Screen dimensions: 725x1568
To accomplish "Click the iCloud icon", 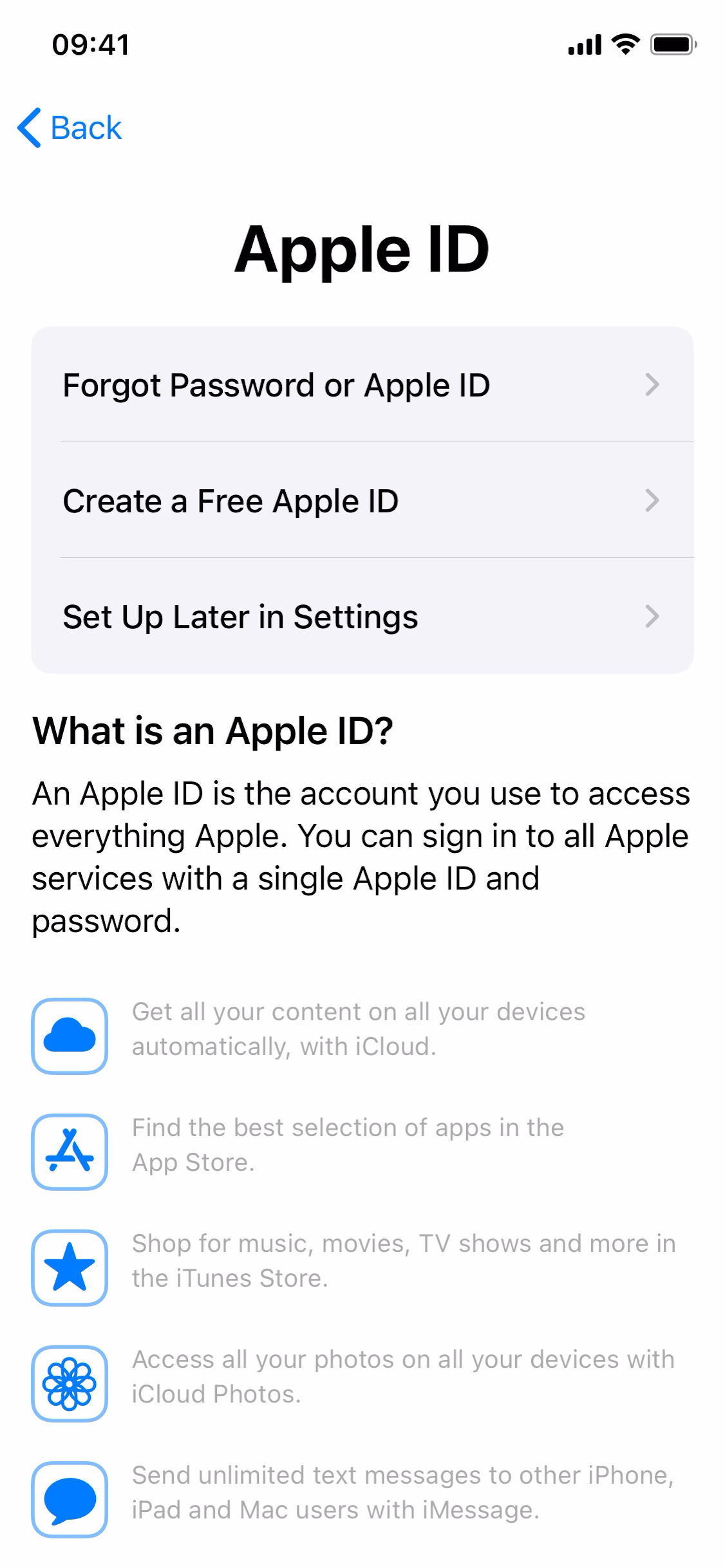I will click(69, 1035).
